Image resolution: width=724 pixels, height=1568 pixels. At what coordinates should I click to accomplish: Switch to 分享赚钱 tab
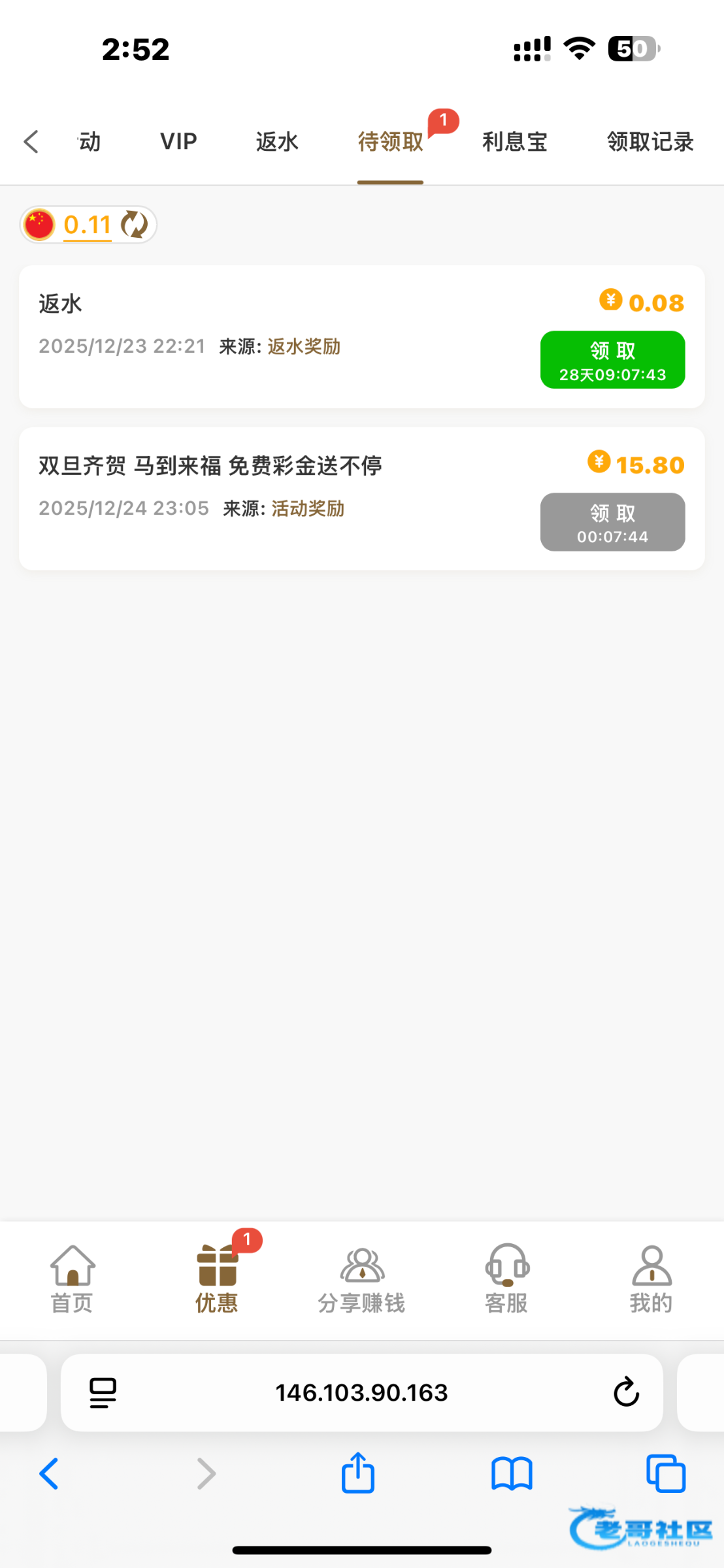[361, 1279]
